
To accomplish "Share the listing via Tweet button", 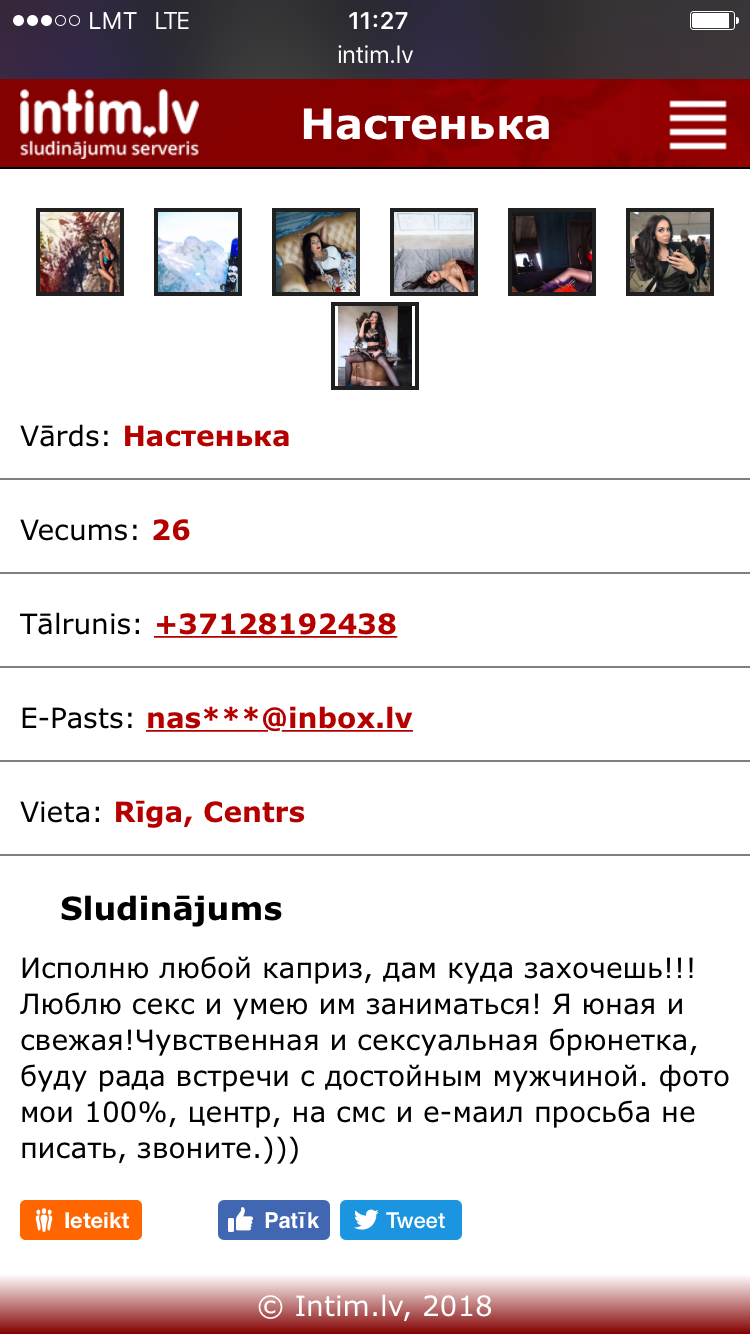I will (x=400, y=1220).
